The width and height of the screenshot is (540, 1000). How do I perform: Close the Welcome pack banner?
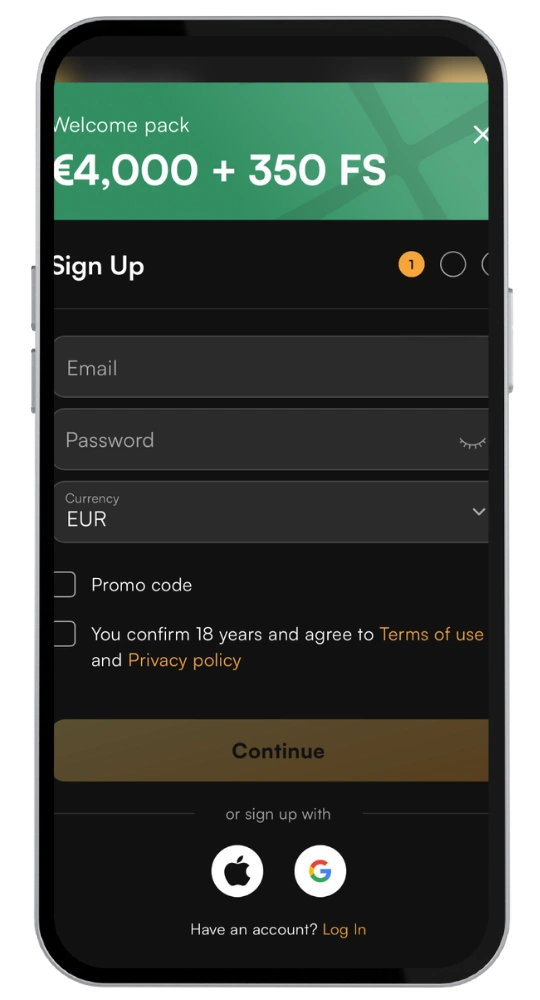[x=481, y=135]
